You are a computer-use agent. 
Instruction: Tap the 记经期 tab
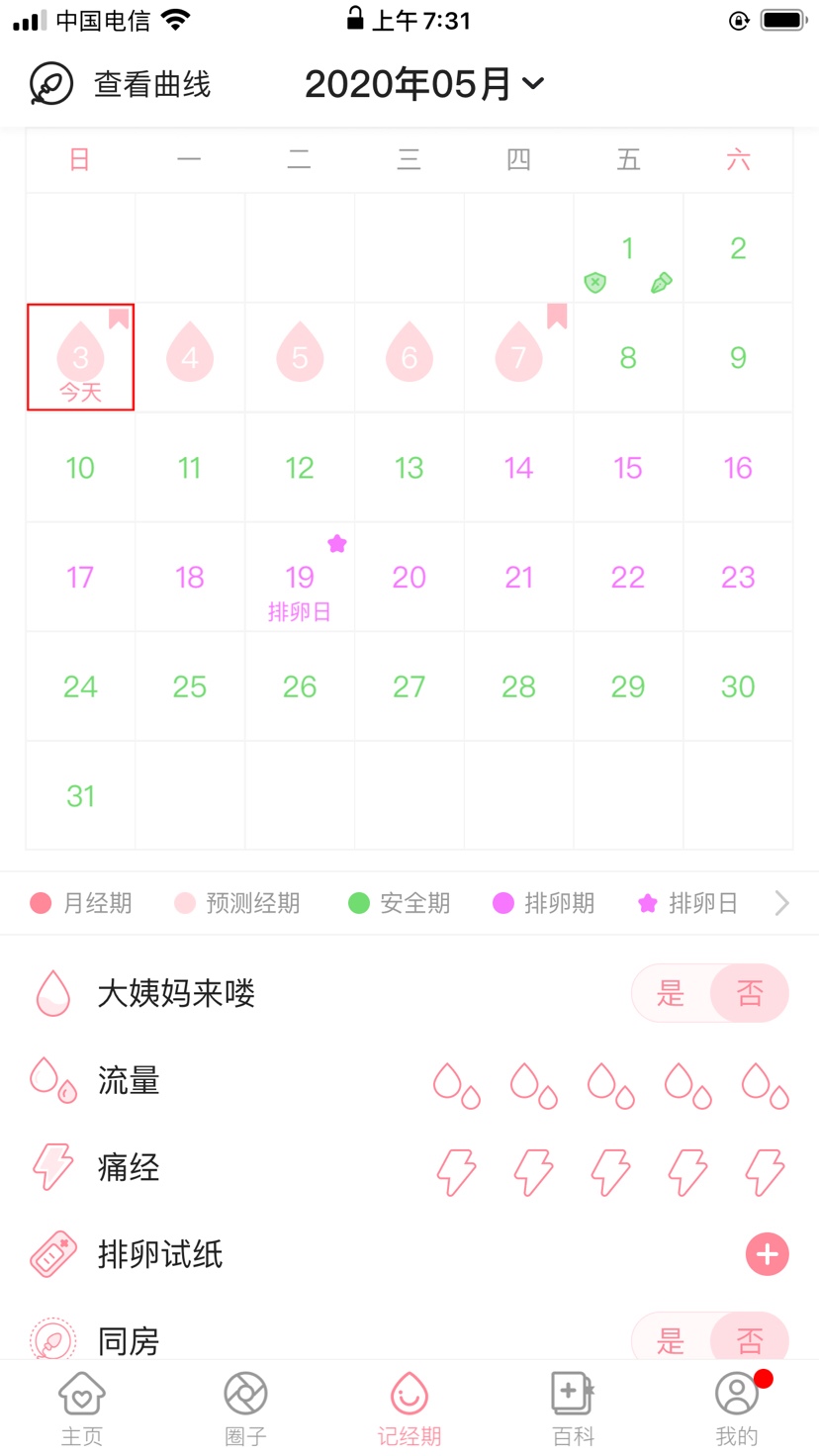409,1409
